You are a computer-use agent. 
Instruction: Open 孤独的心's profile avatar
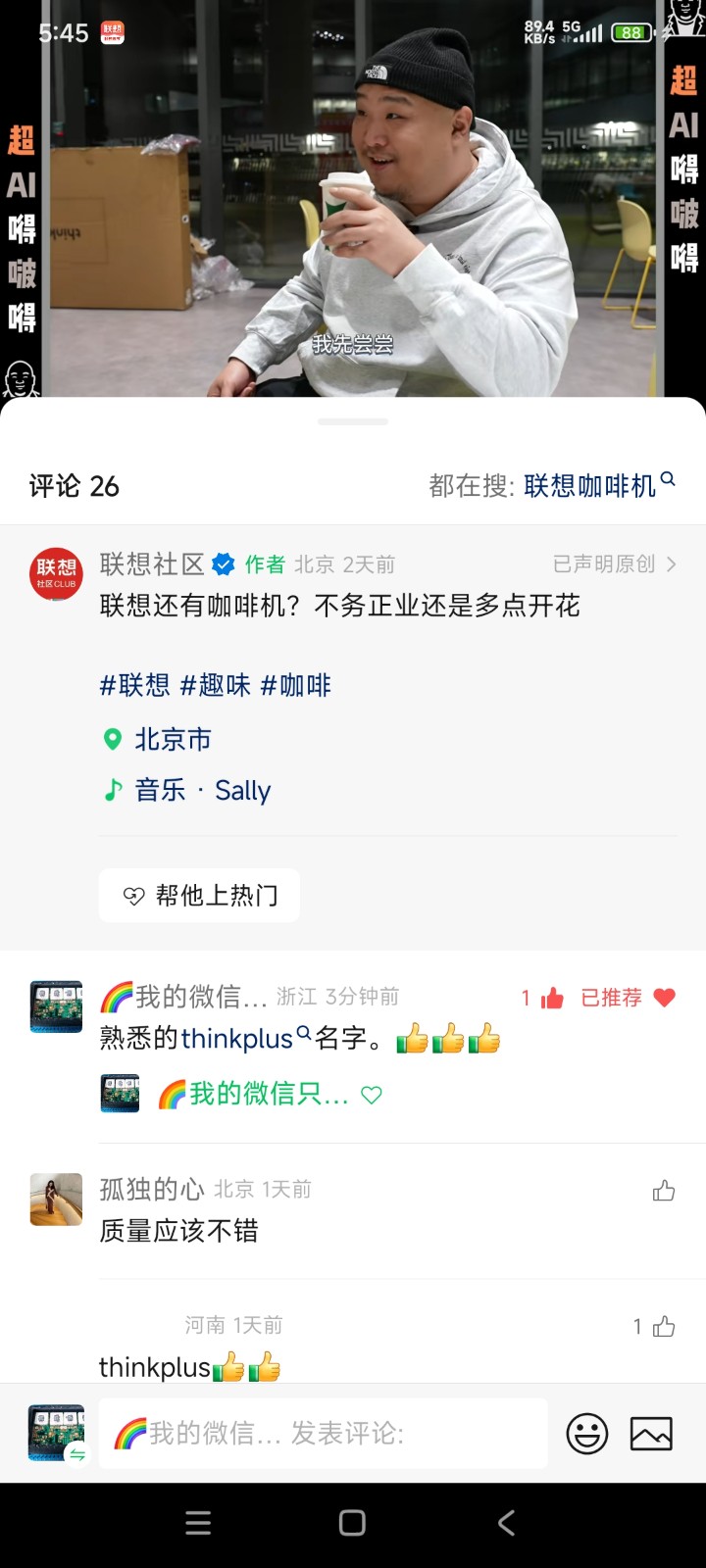56,1200
